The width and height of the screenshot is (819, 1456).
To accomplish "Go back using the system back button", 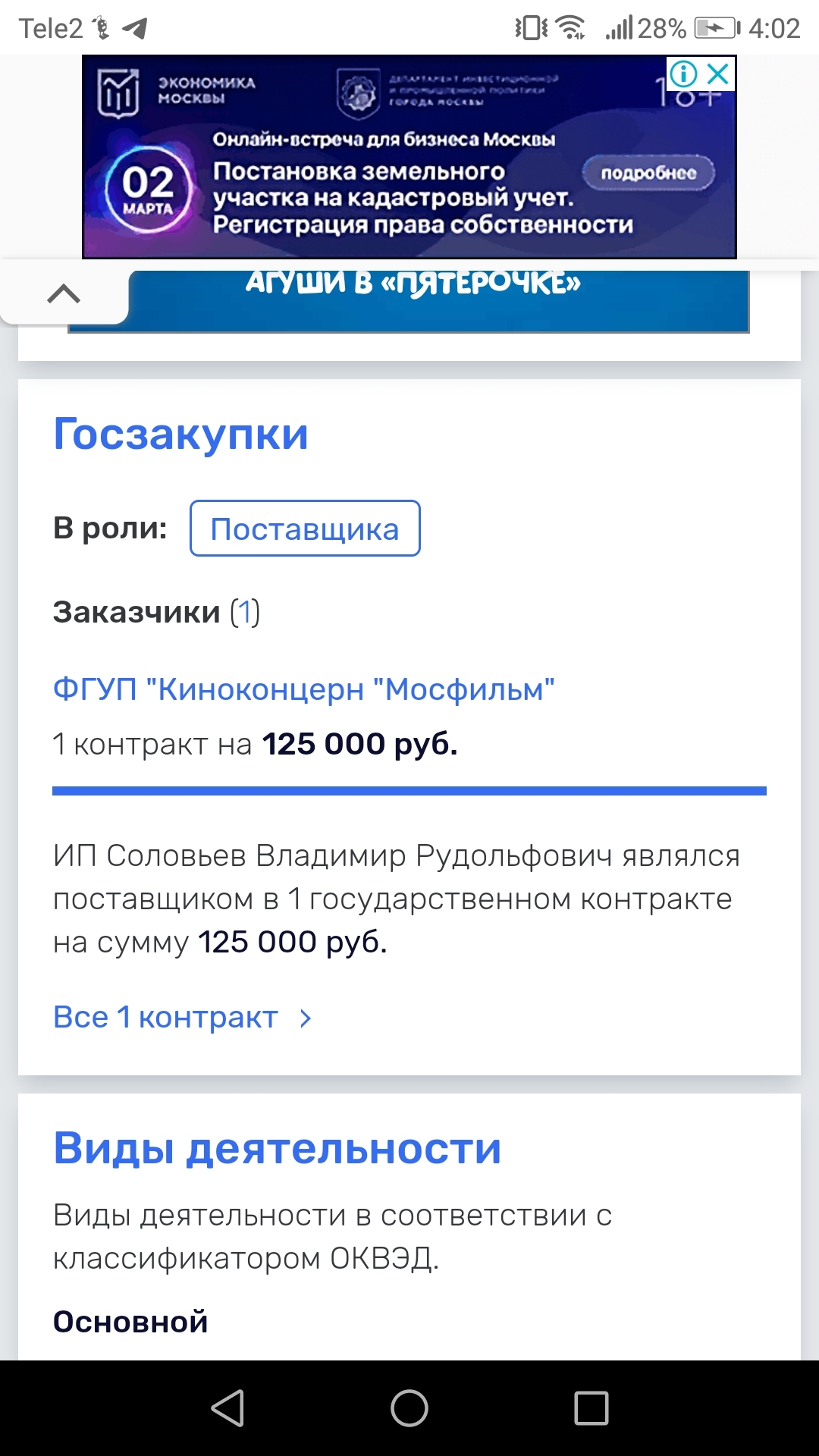I will pos(227,1408).
